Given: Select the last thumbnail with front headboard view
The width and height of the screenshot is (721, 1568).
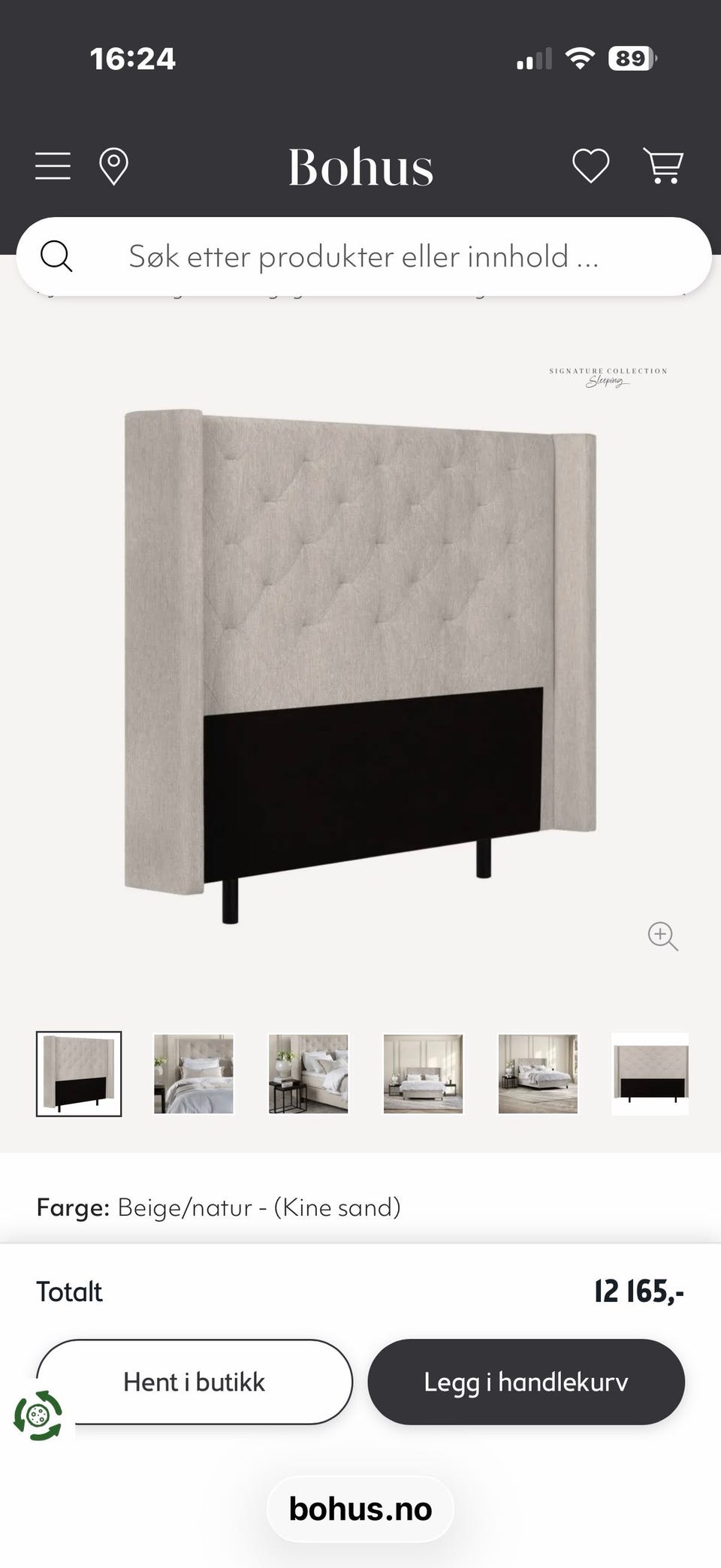Looking at the screenshot, I should coord(650,1074).
